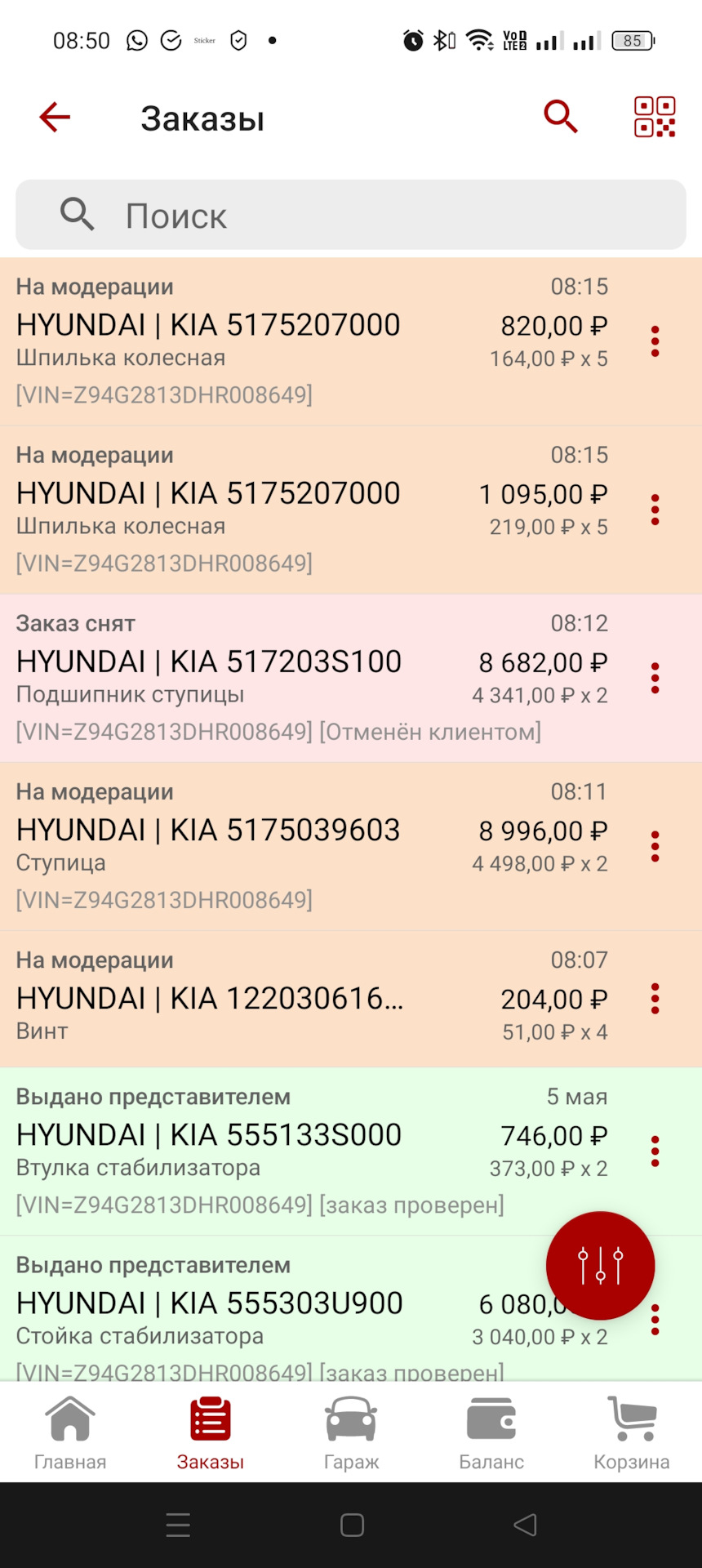Open options menu for the cancelled Подшипник ступицы order
702x1568 pixels.
[655, 677]
